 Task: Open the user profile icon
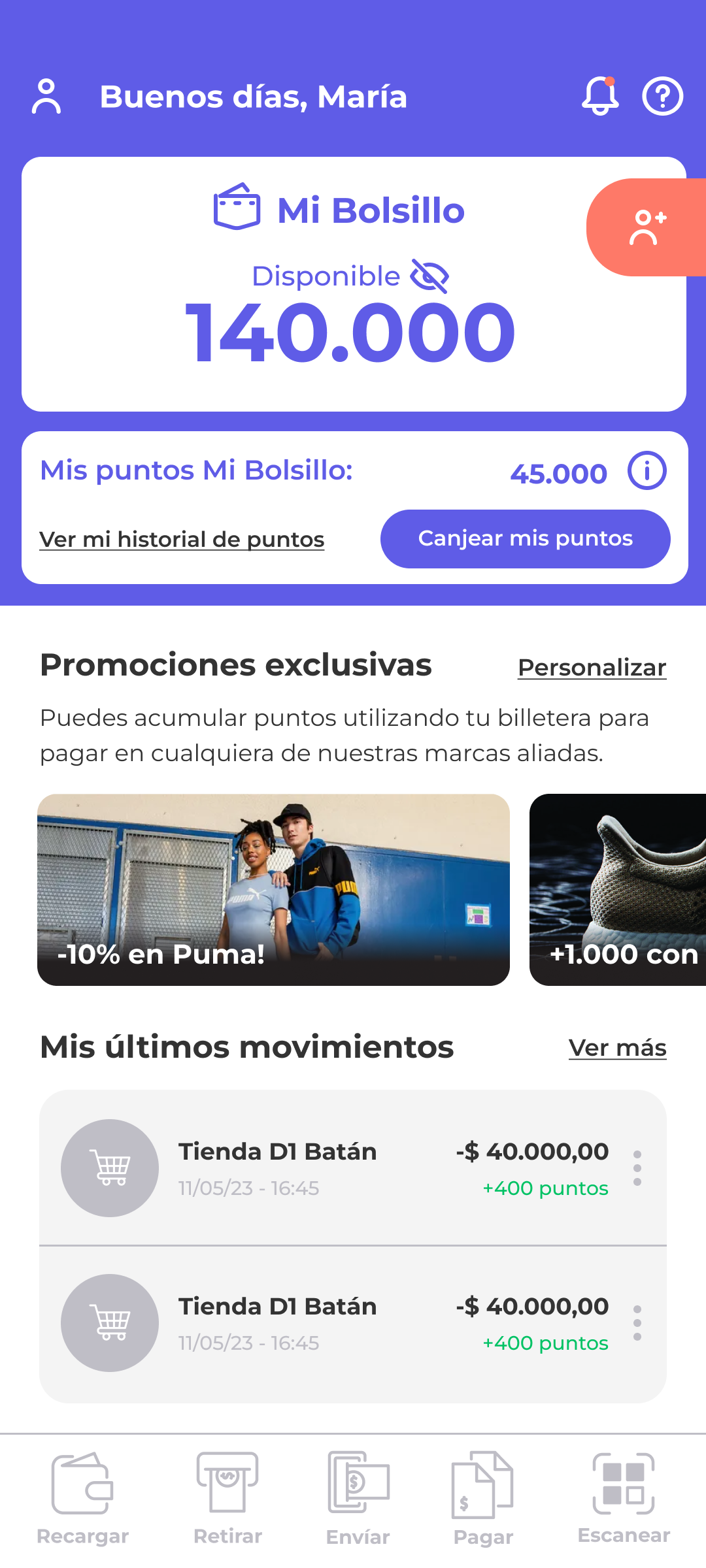46,97
